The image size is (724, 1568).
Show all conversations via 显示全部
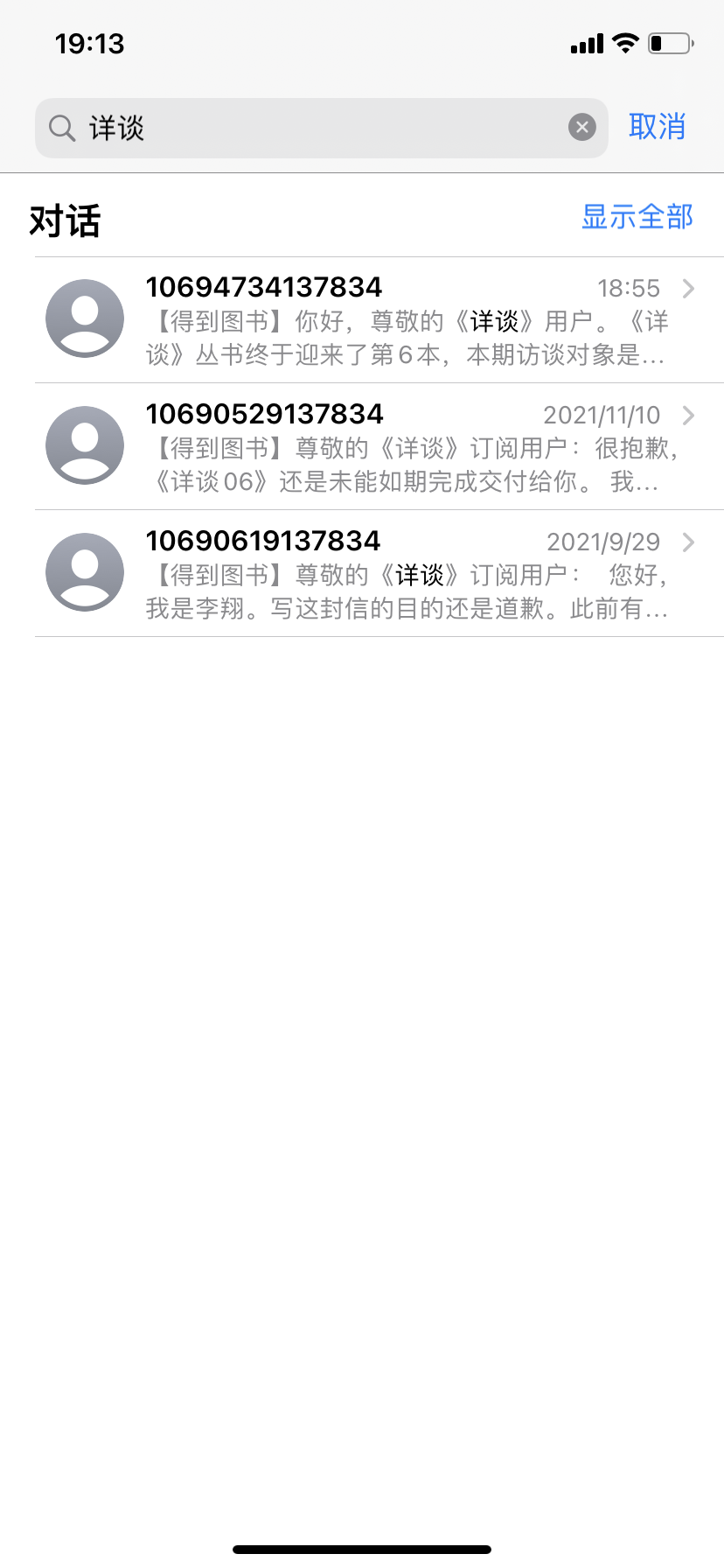[x=637, y=217]
